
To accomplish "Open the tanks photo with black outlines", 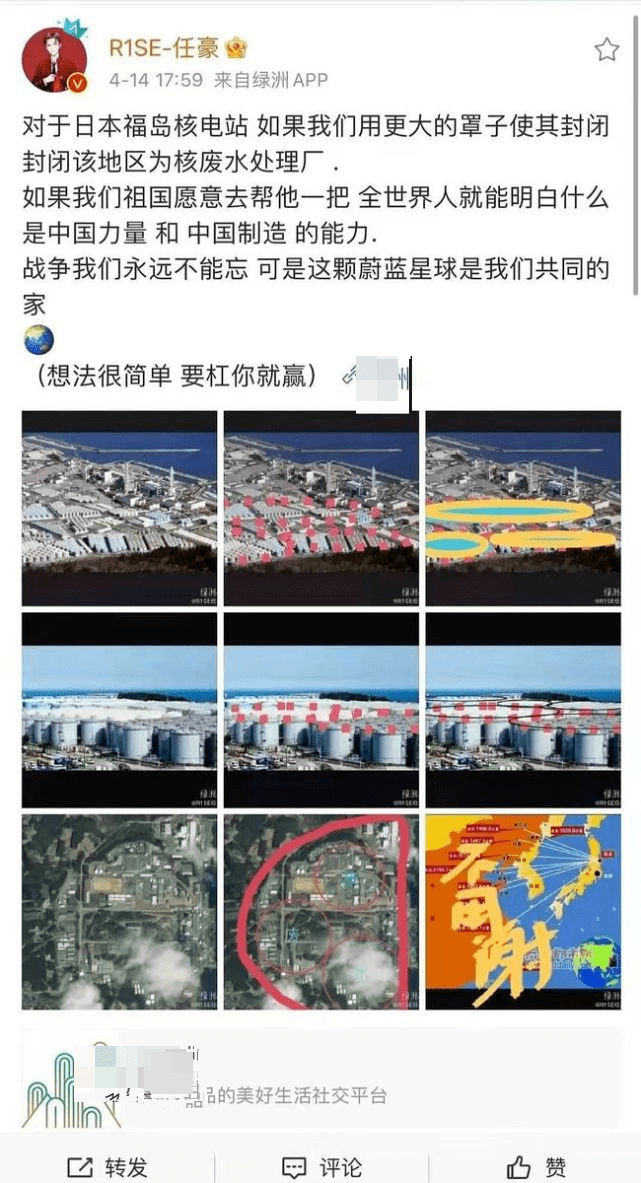I will [523, 709].
